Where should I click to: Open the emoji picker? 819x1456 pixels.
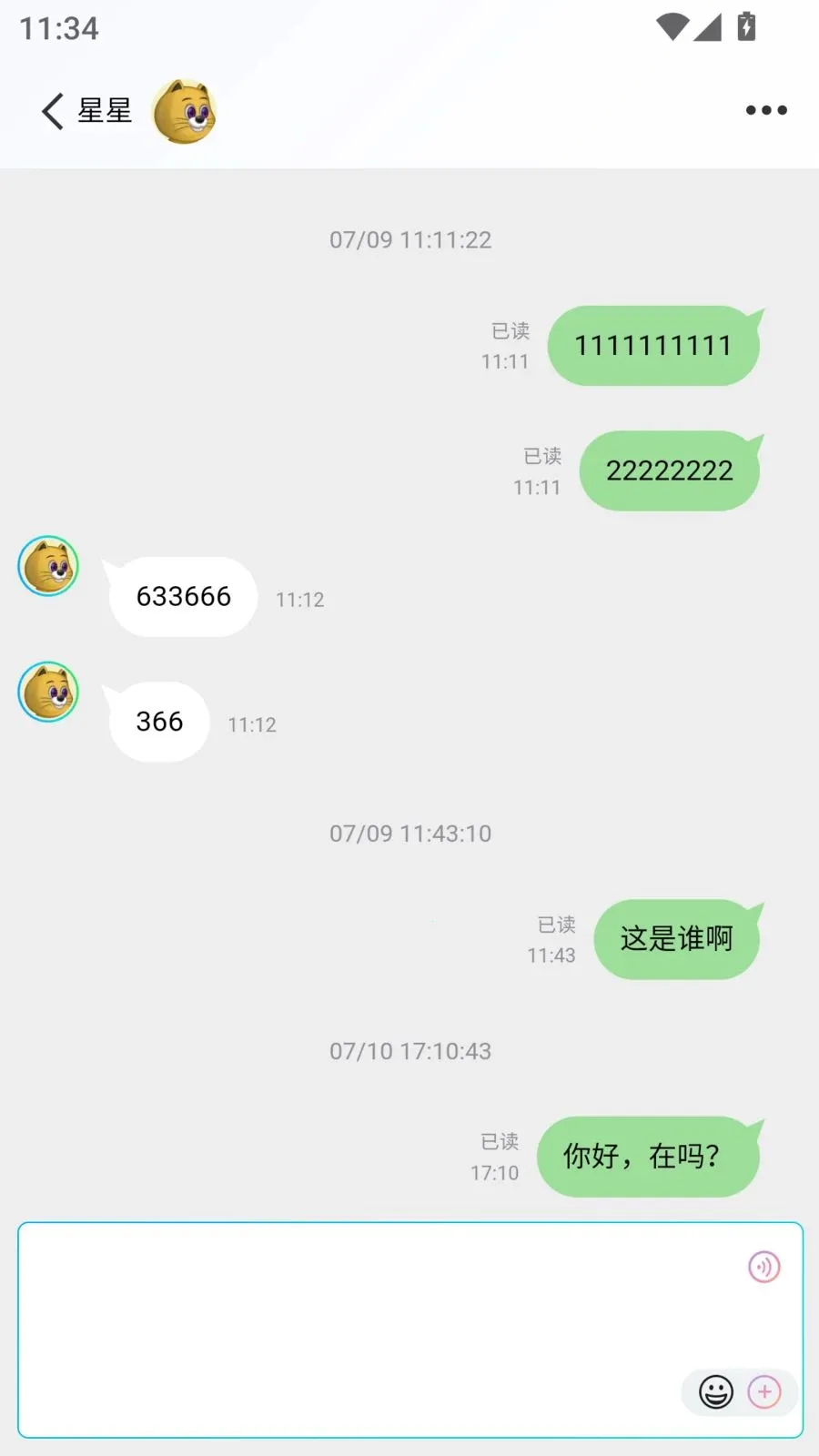[x=716, y=1391]
